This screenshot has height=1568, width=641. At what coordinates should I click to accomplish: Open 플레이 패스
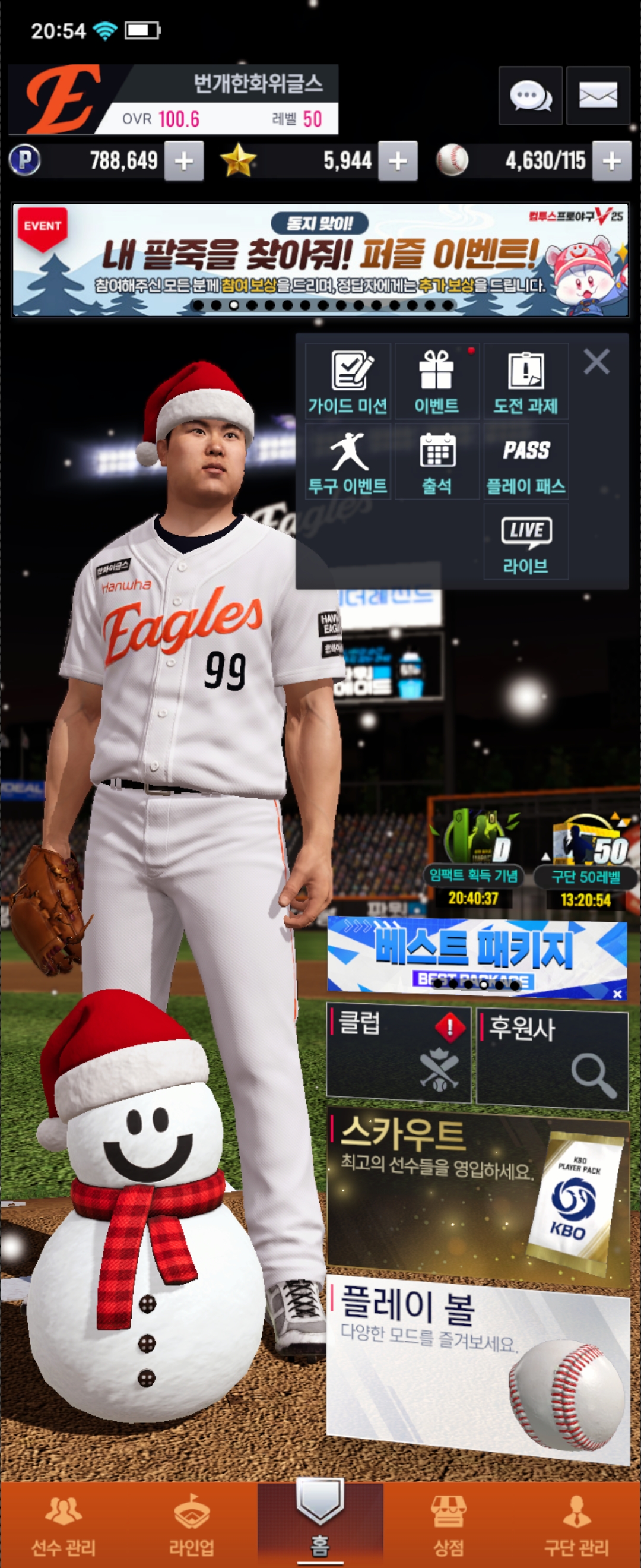pos(525,462)
